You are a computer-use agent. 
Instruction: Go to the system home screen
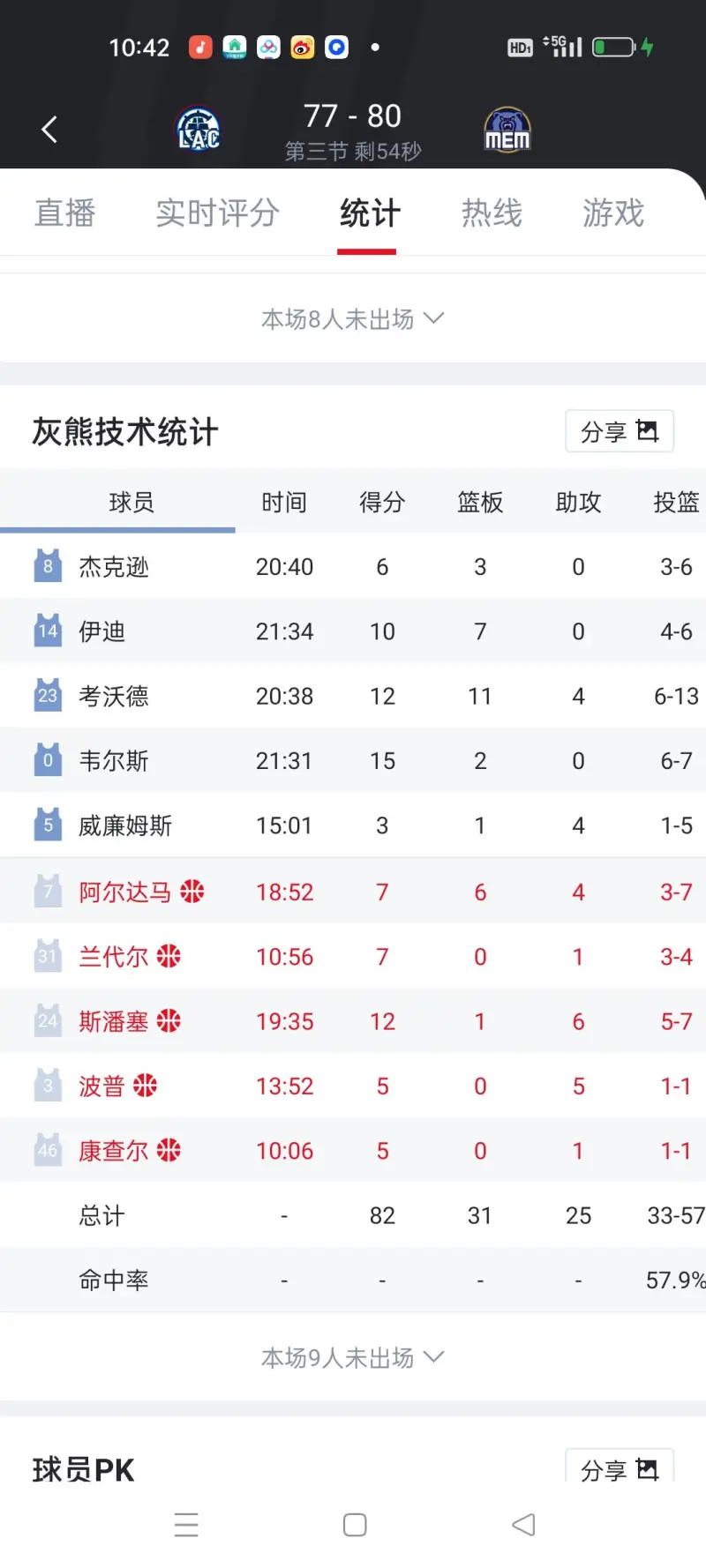click(x=355, y=1525)
